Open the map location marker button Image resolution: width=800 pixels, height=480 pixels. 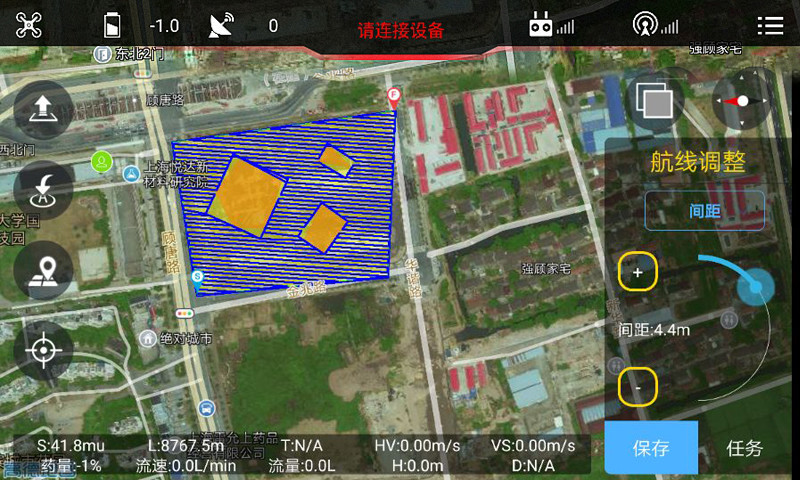click(x=43, y=270)
